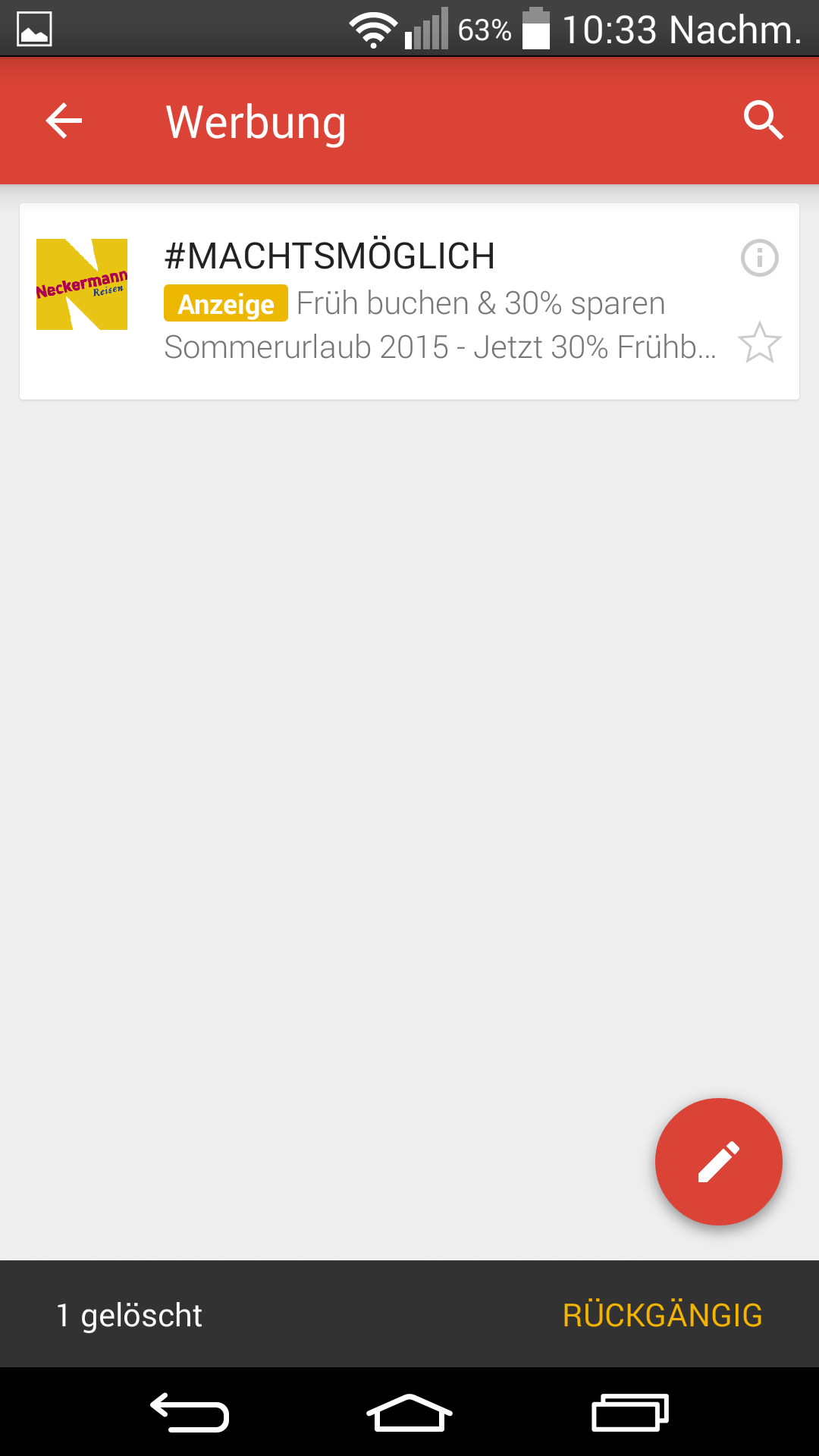Tap the system home button

[x=409, y=1413]
